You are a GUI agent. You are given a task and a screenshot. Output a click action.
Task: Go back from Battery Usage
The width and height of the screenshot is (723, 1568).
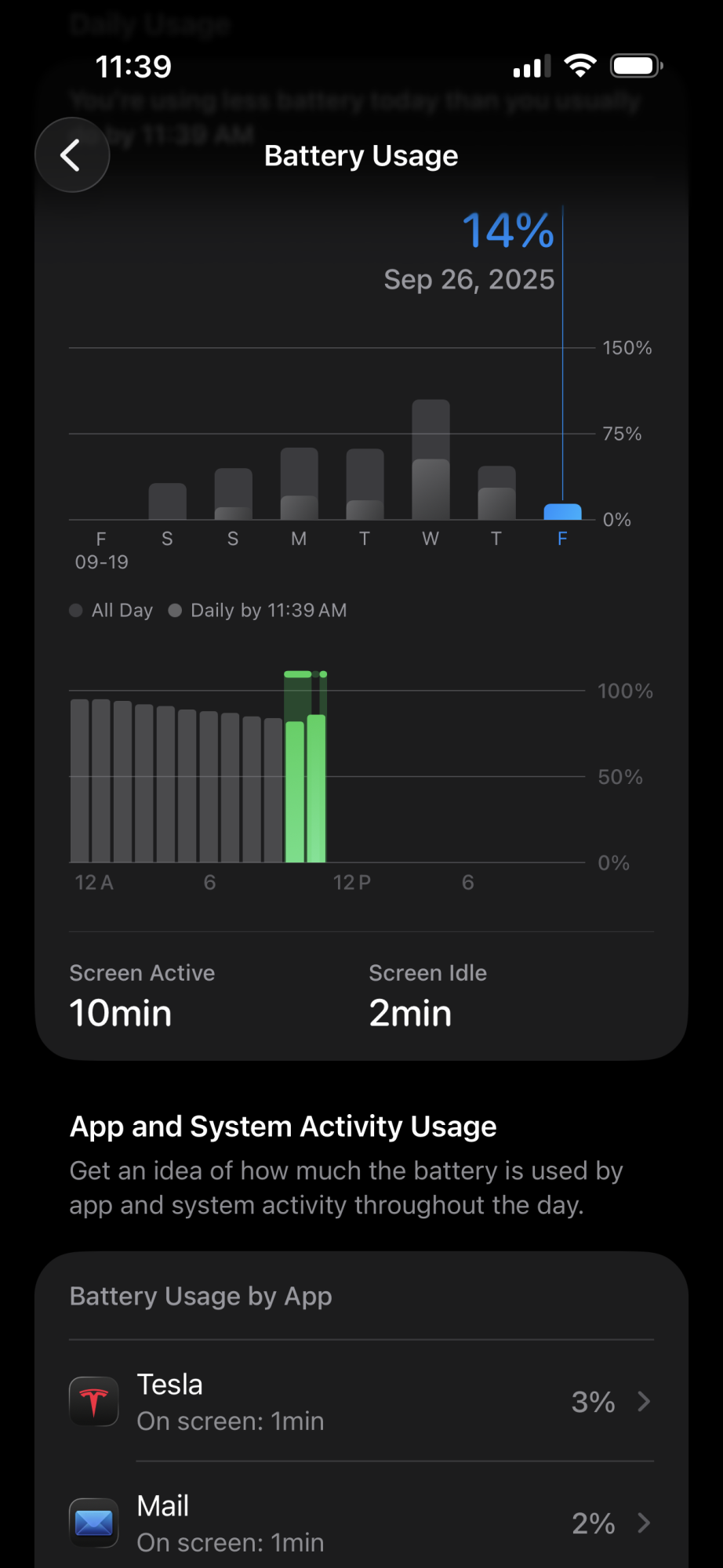(x=72, y=154)
